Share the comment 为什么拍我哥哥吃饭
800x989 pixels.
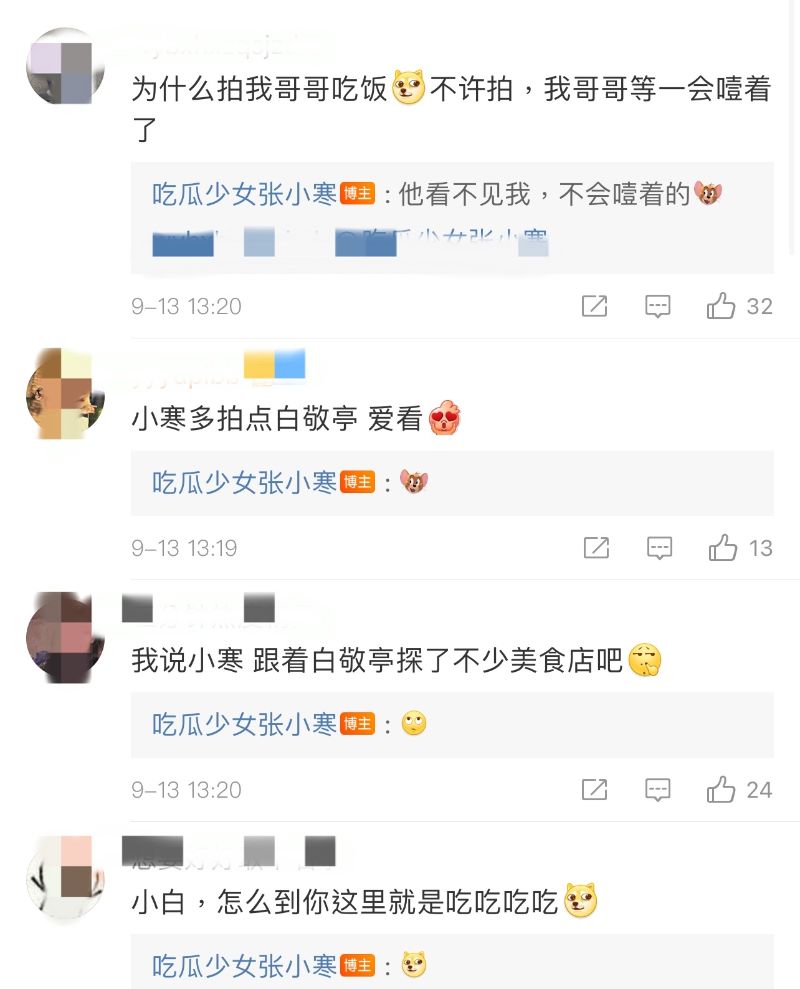tap(595, 306)
